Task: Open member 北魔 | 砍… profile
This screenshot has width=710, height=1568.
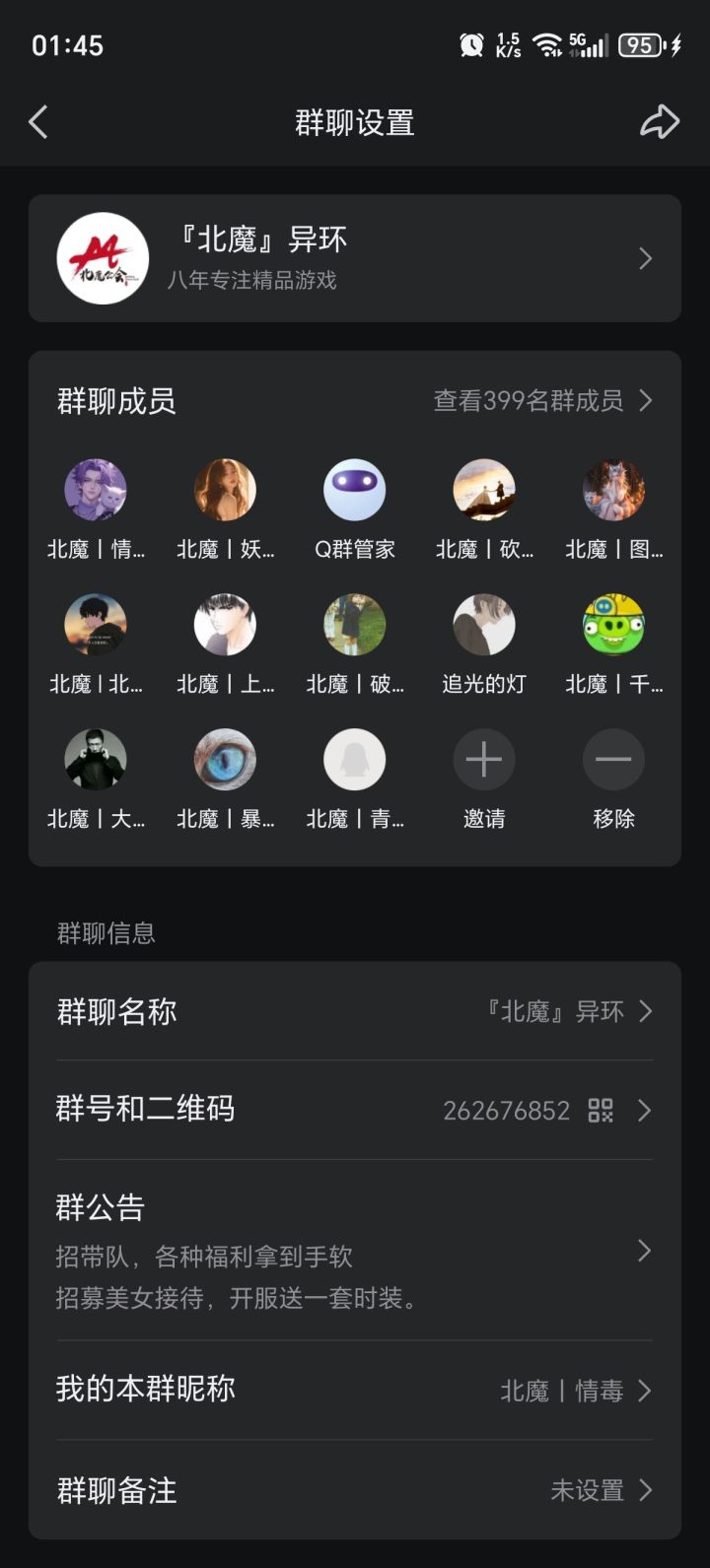Action: pyautogui.click(x=483, y=490)
